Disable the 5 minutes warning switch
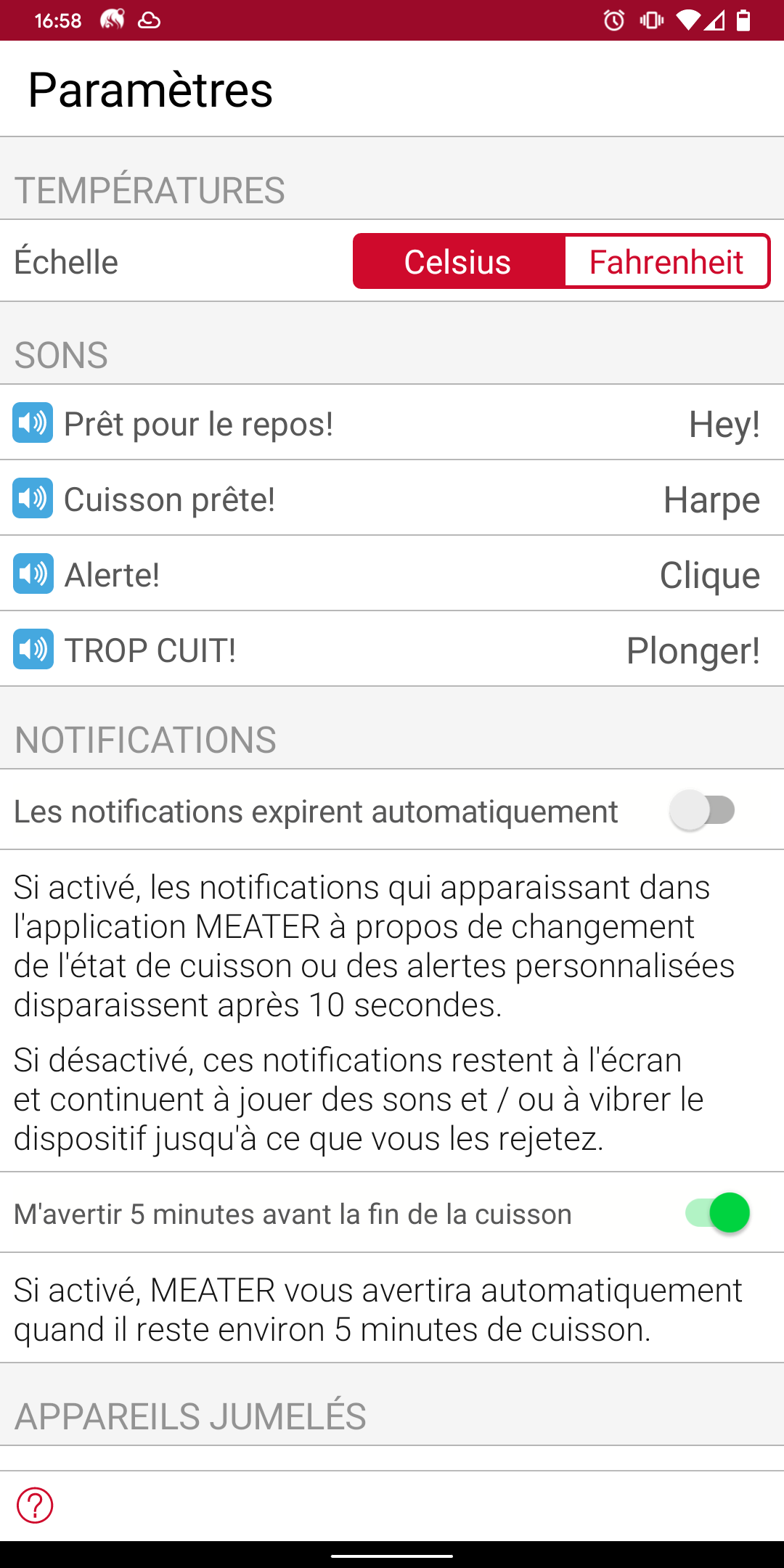The height and width of the screenshot is (1568, 784). 717,1212
